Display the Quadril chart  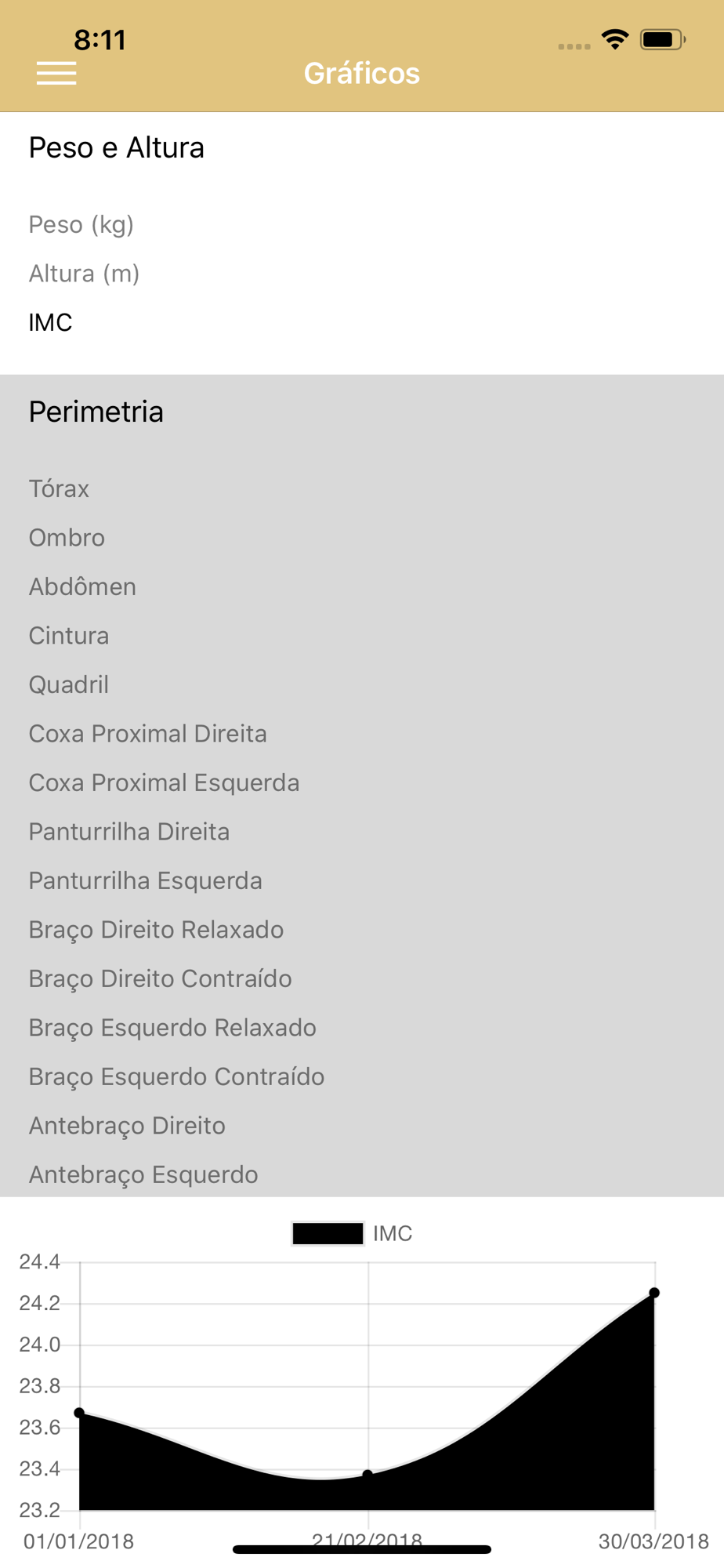69,684
